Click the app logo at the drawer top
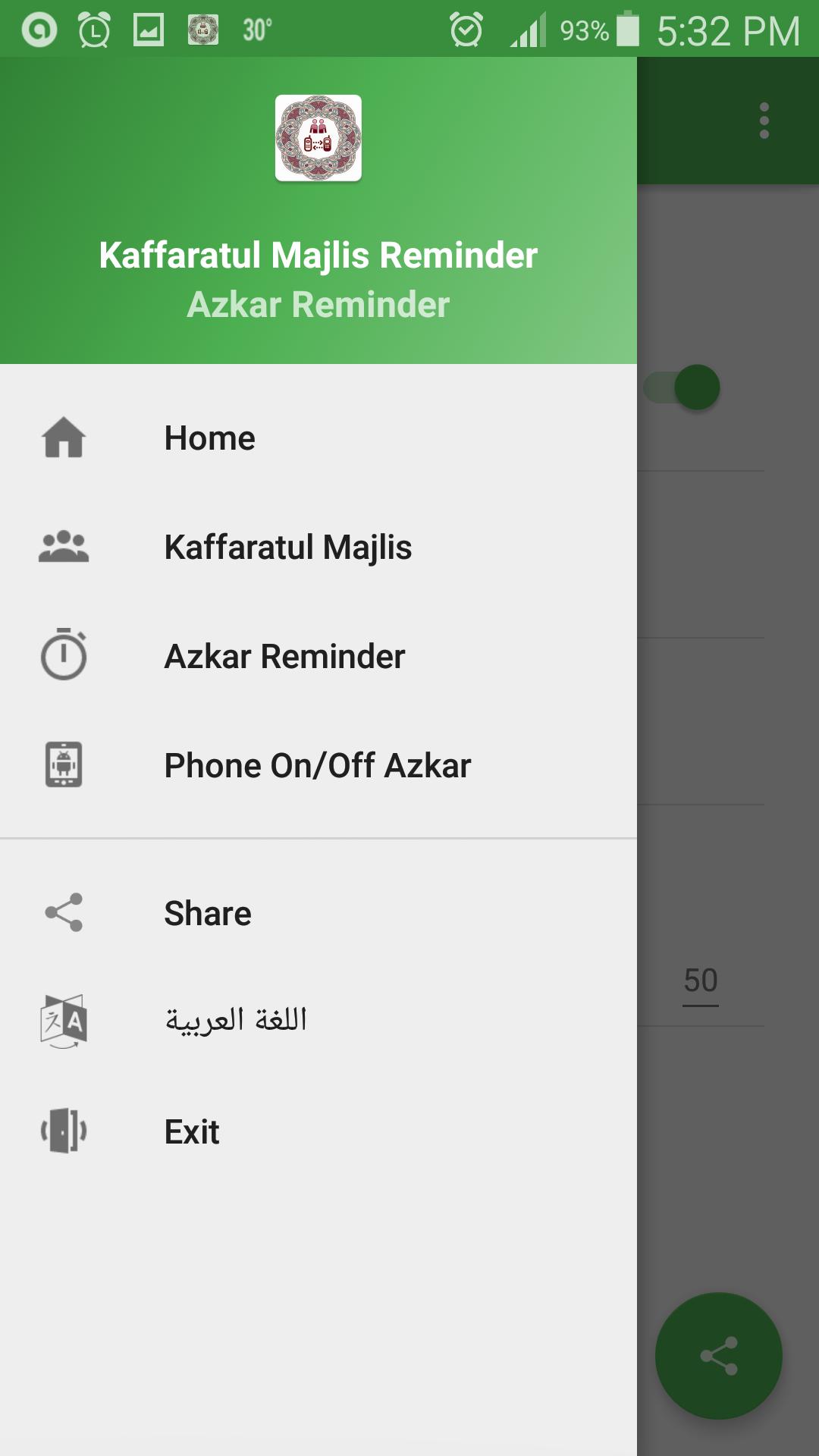The image size is (819, 1456). [x=318, y=139]
